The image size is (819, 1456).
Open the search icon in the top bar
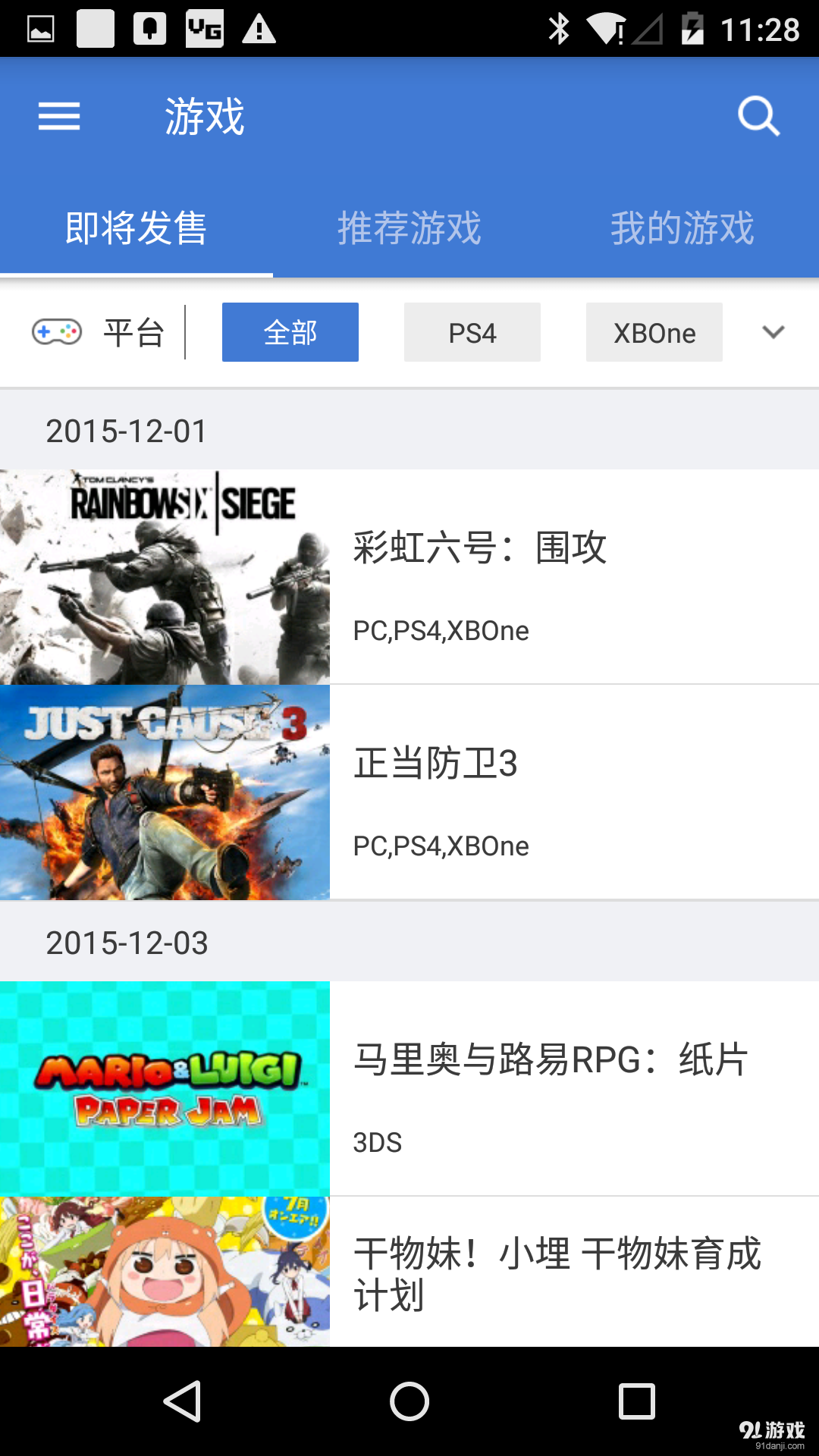[758, 116]
